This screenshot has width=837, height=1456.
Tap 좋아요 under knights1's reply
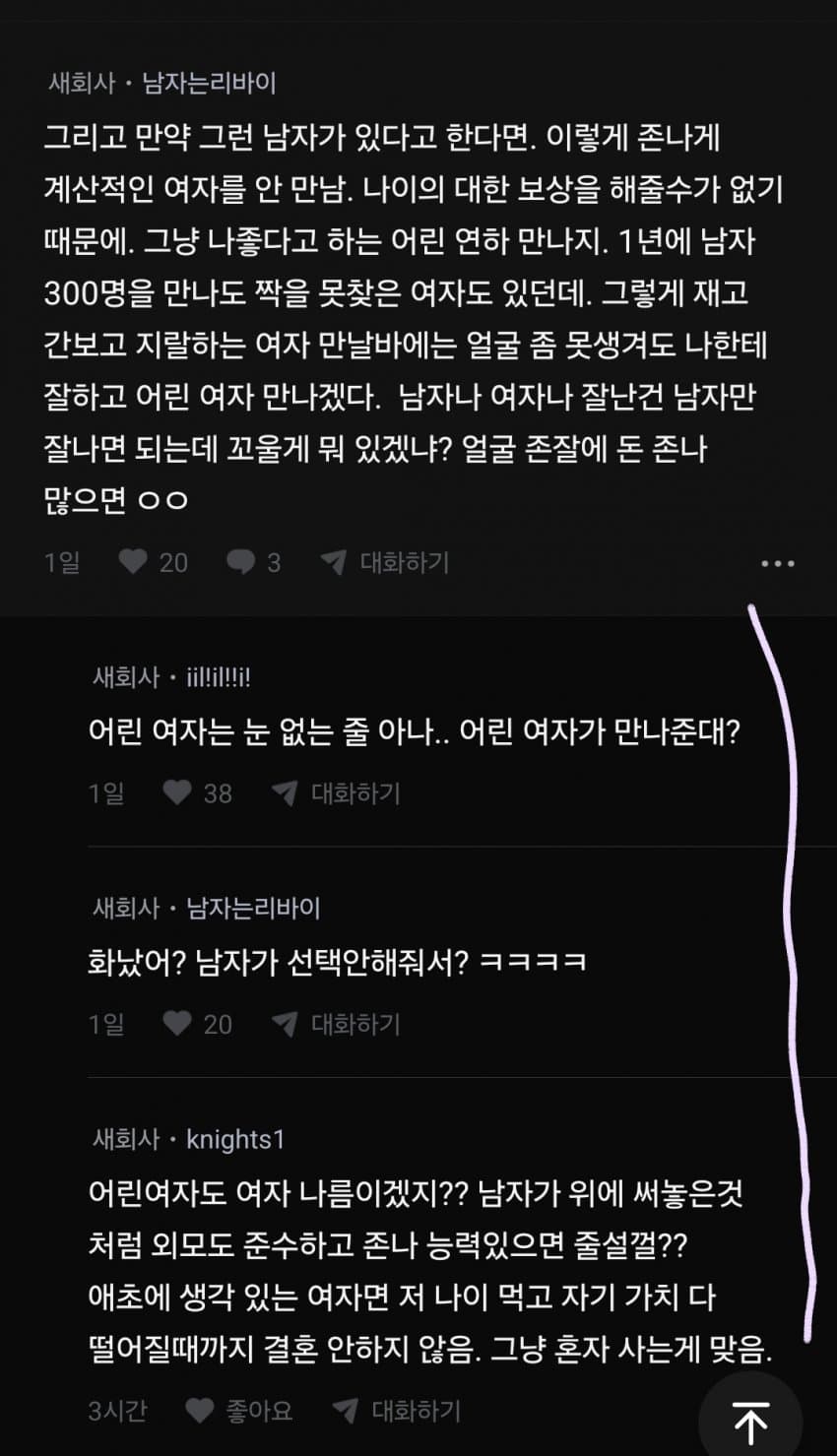239,1410
